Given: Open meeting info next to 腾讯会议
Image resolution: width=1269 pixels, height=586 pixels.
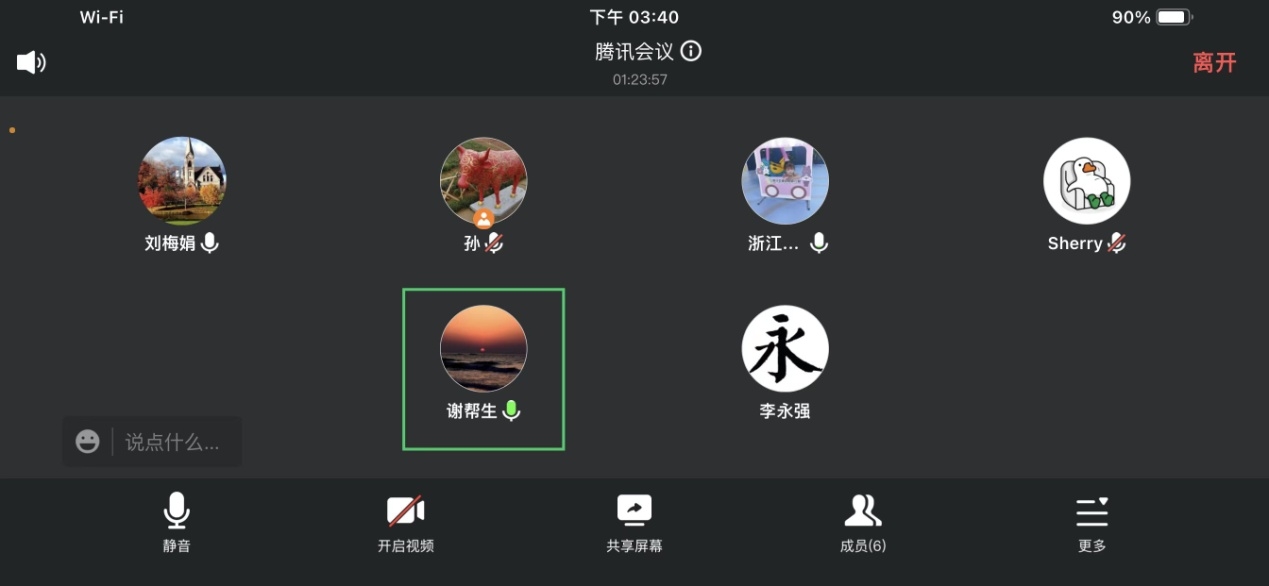Looking at the screenshot, I should 691,51.
